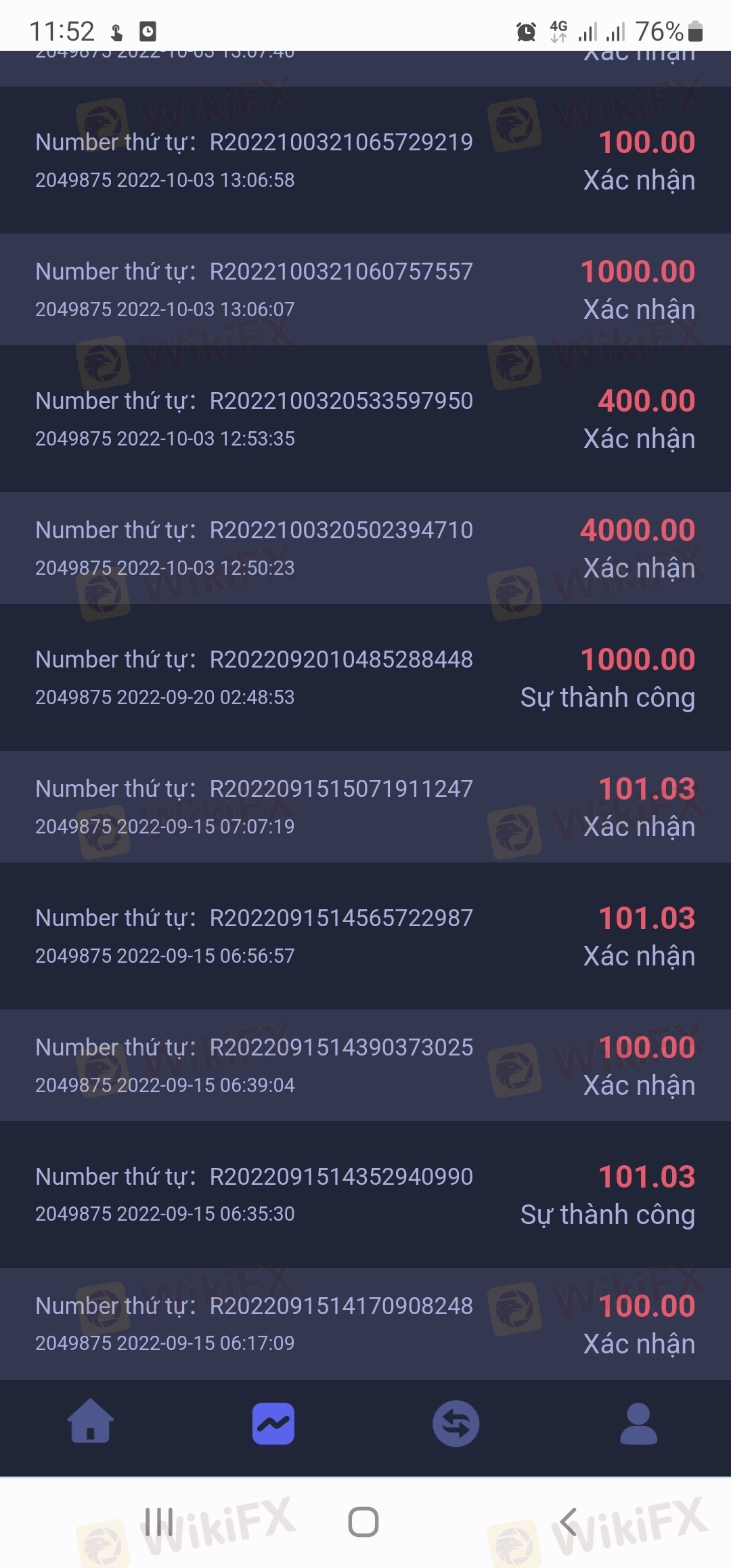
Task: View record R2022091514170908248
Action: 365,1324
